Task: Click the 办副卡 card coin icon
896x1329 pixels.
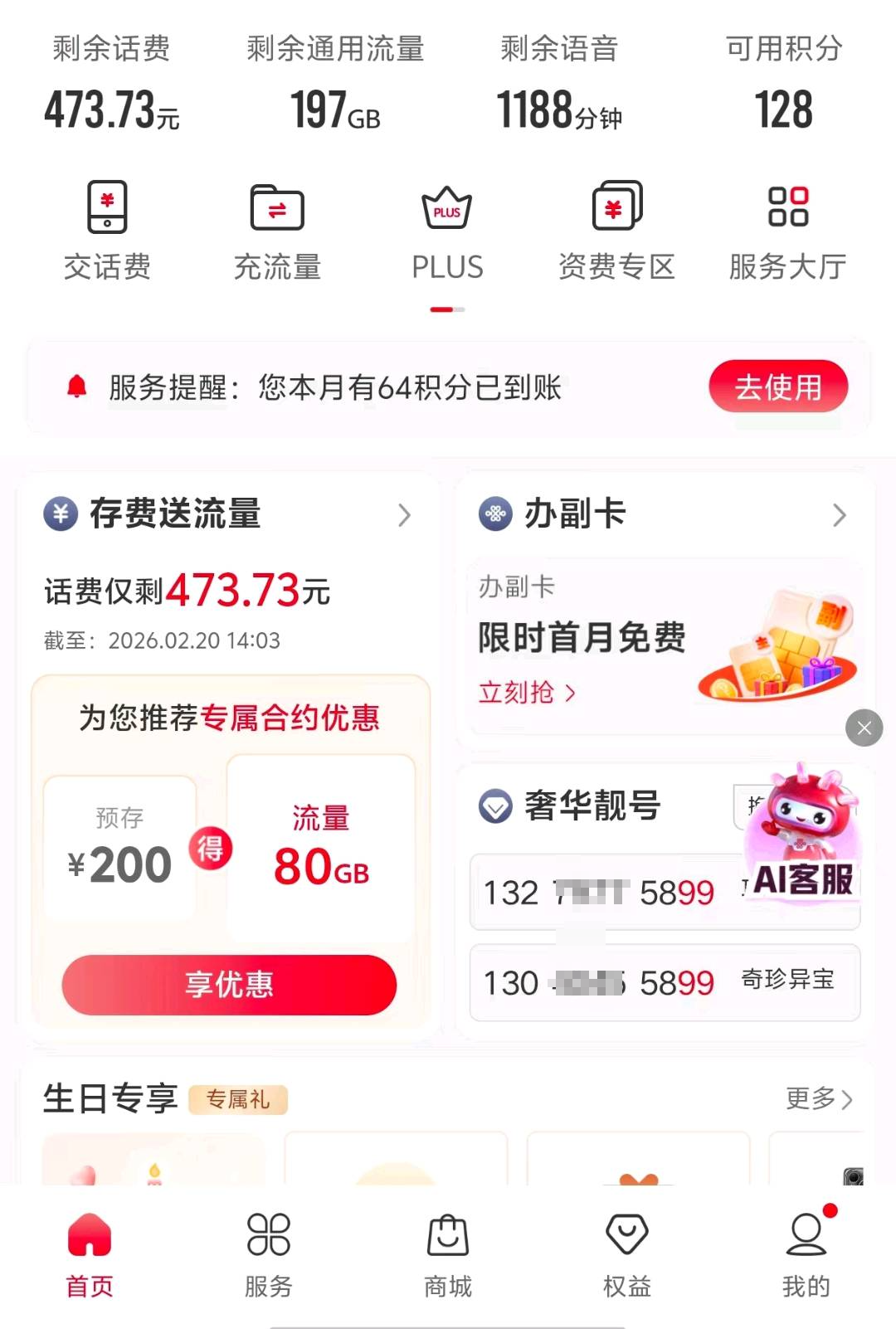Action: 495,514
